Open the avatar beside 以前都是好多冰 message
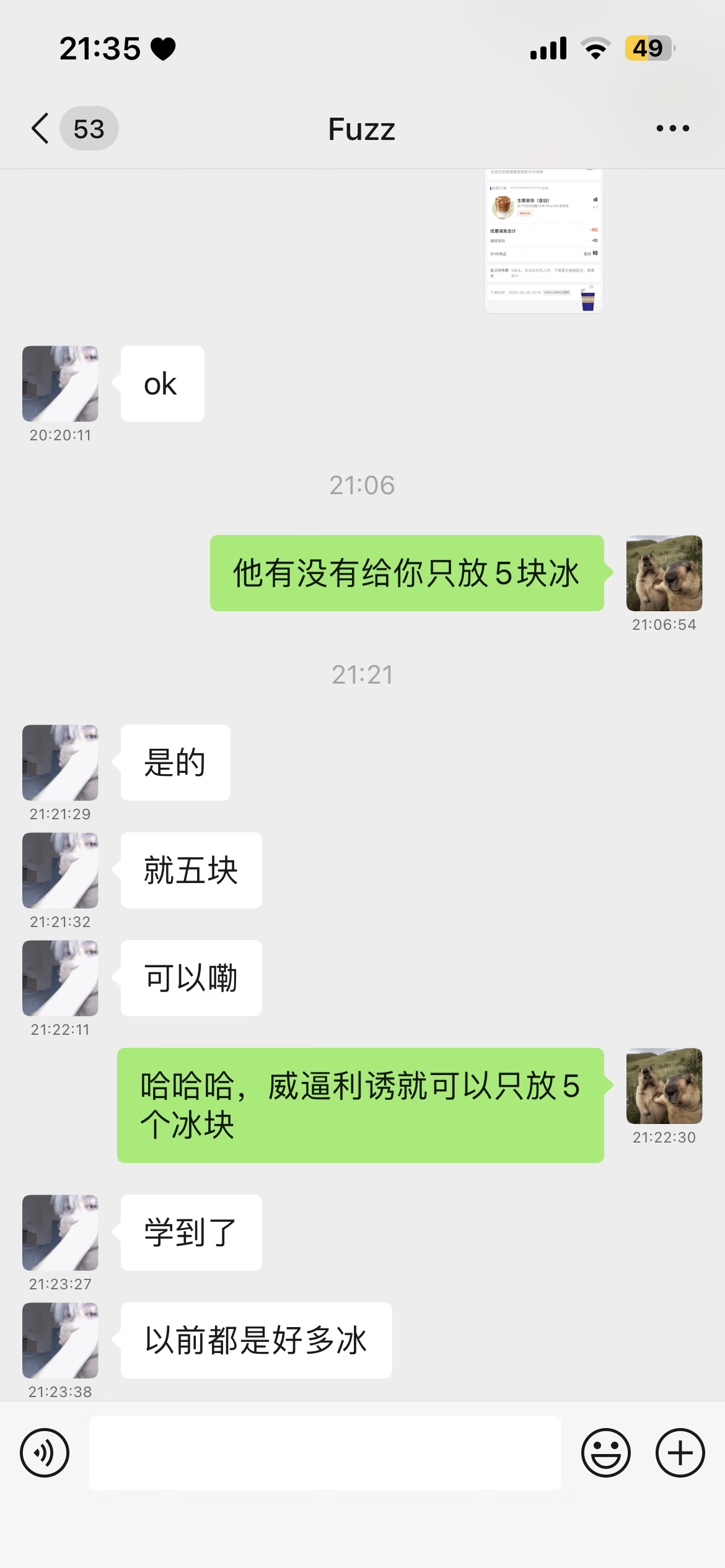Viewport: 725px width, 1568px height. (60, 1341)
